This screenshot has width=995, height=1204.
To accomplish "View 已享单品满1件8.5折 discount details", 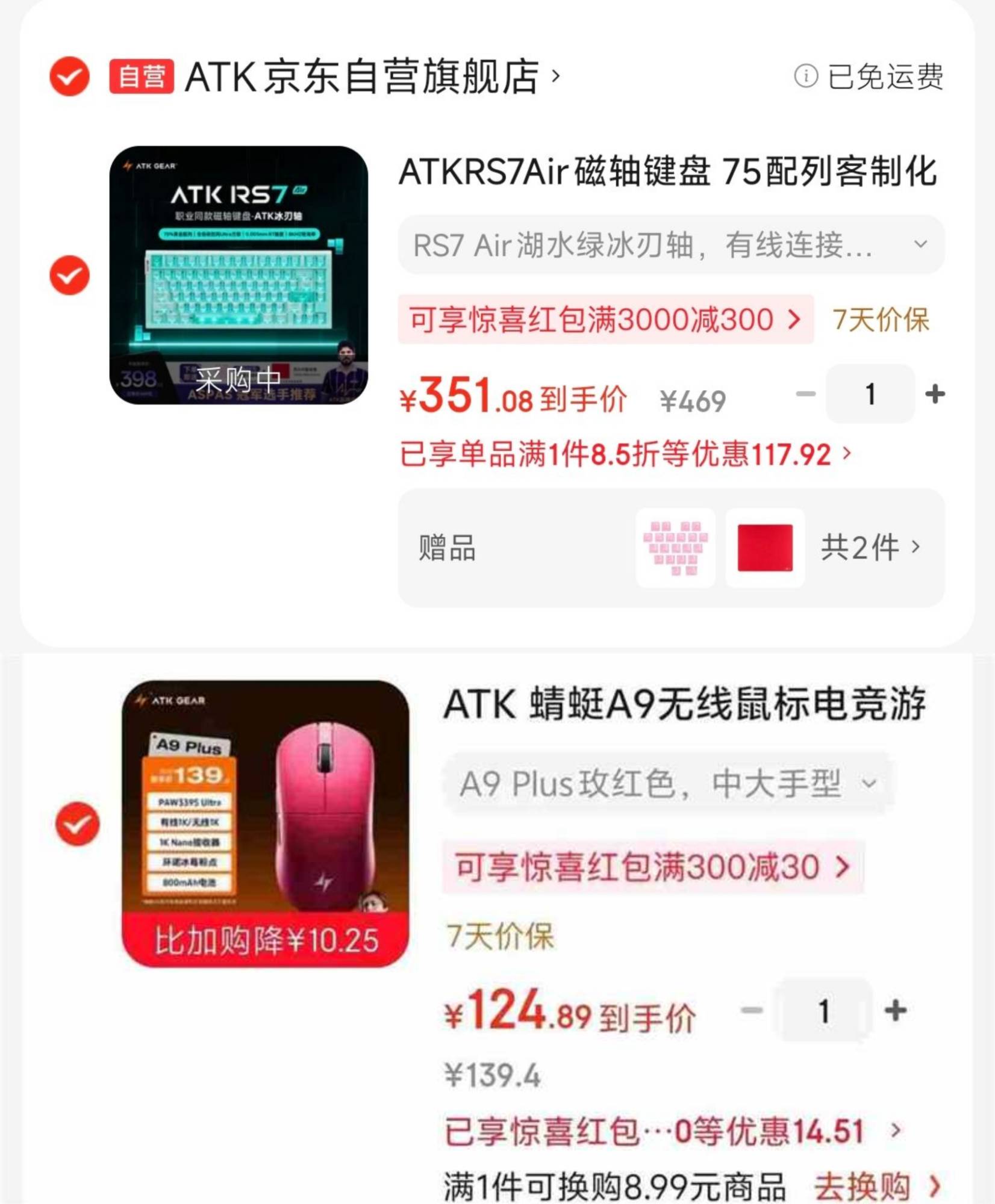I will tap(626, 454).
